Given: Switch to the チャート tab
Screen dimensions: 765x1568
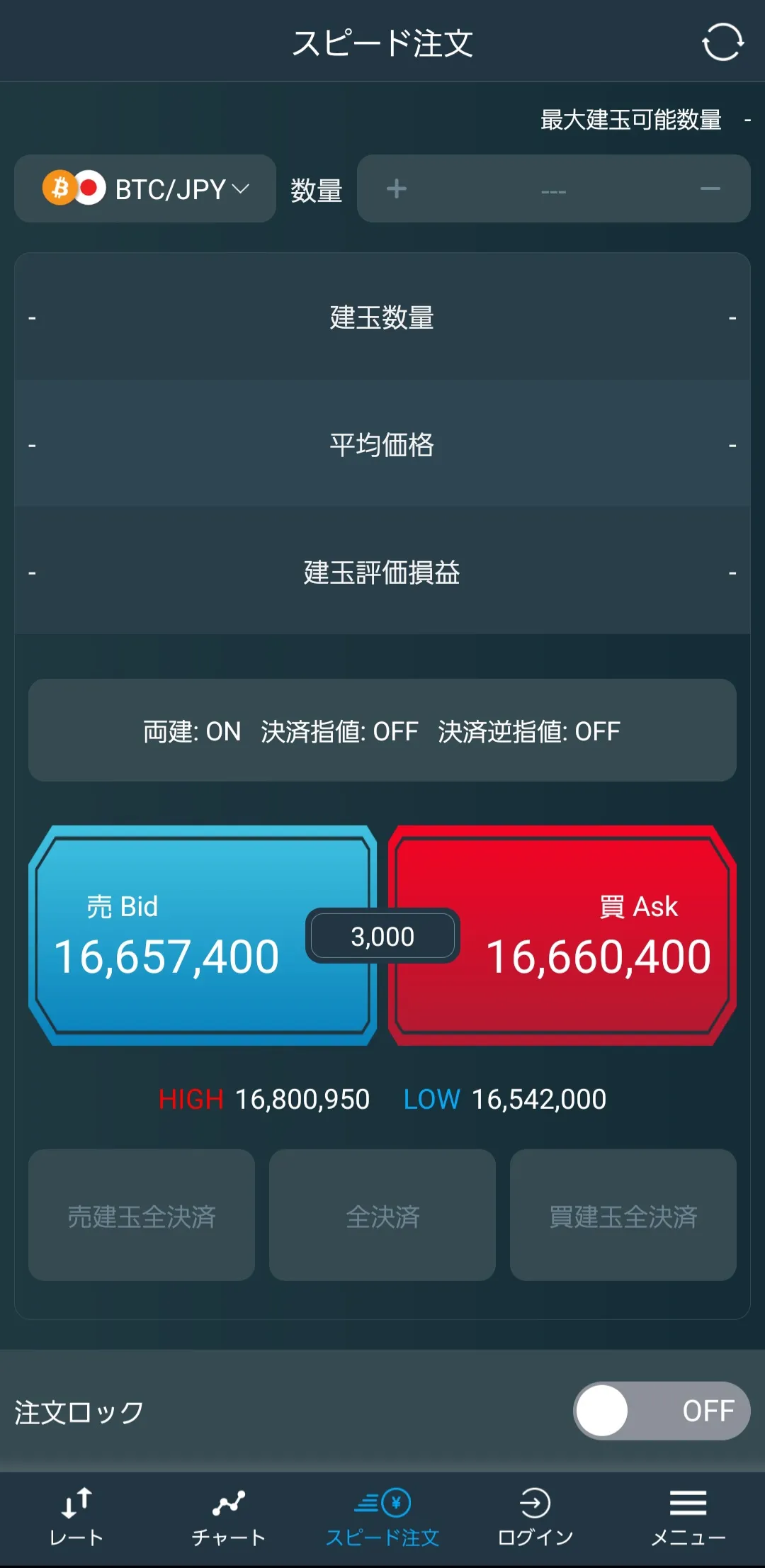Looking at the screenshot, I should [x=229, y=1516].
